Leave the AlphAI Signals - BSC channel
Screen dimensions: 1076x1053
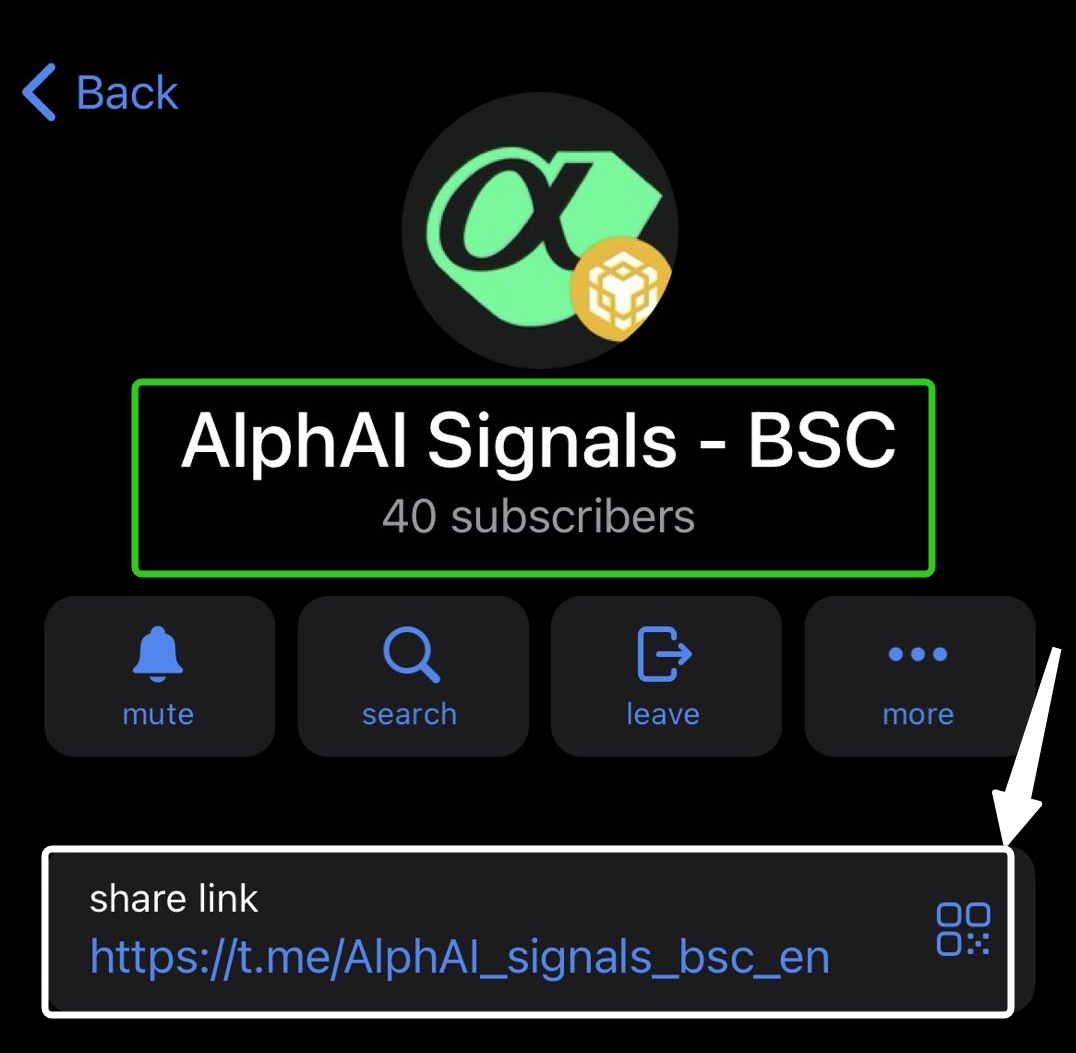pyautogui.click(x=665, y=676)
